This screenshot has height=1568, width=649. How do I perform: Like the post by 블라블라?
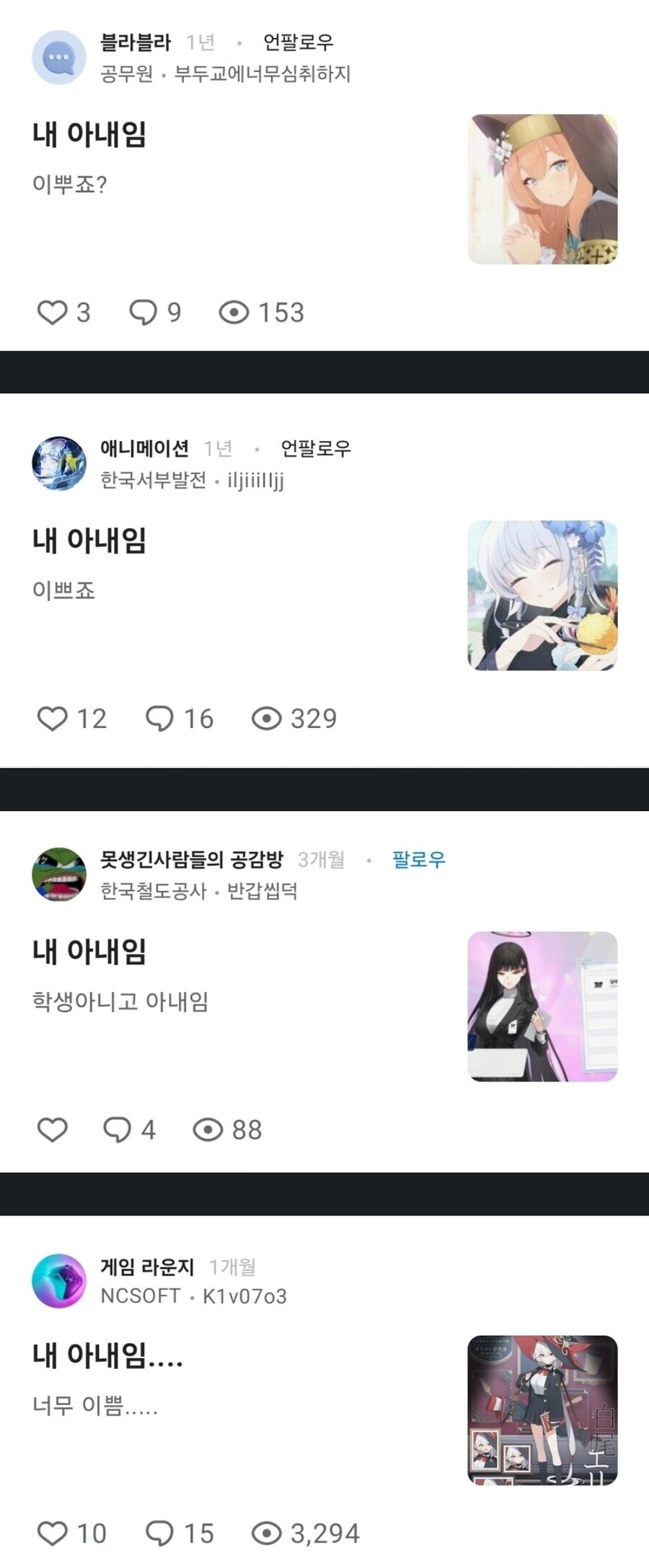(52, 312)
